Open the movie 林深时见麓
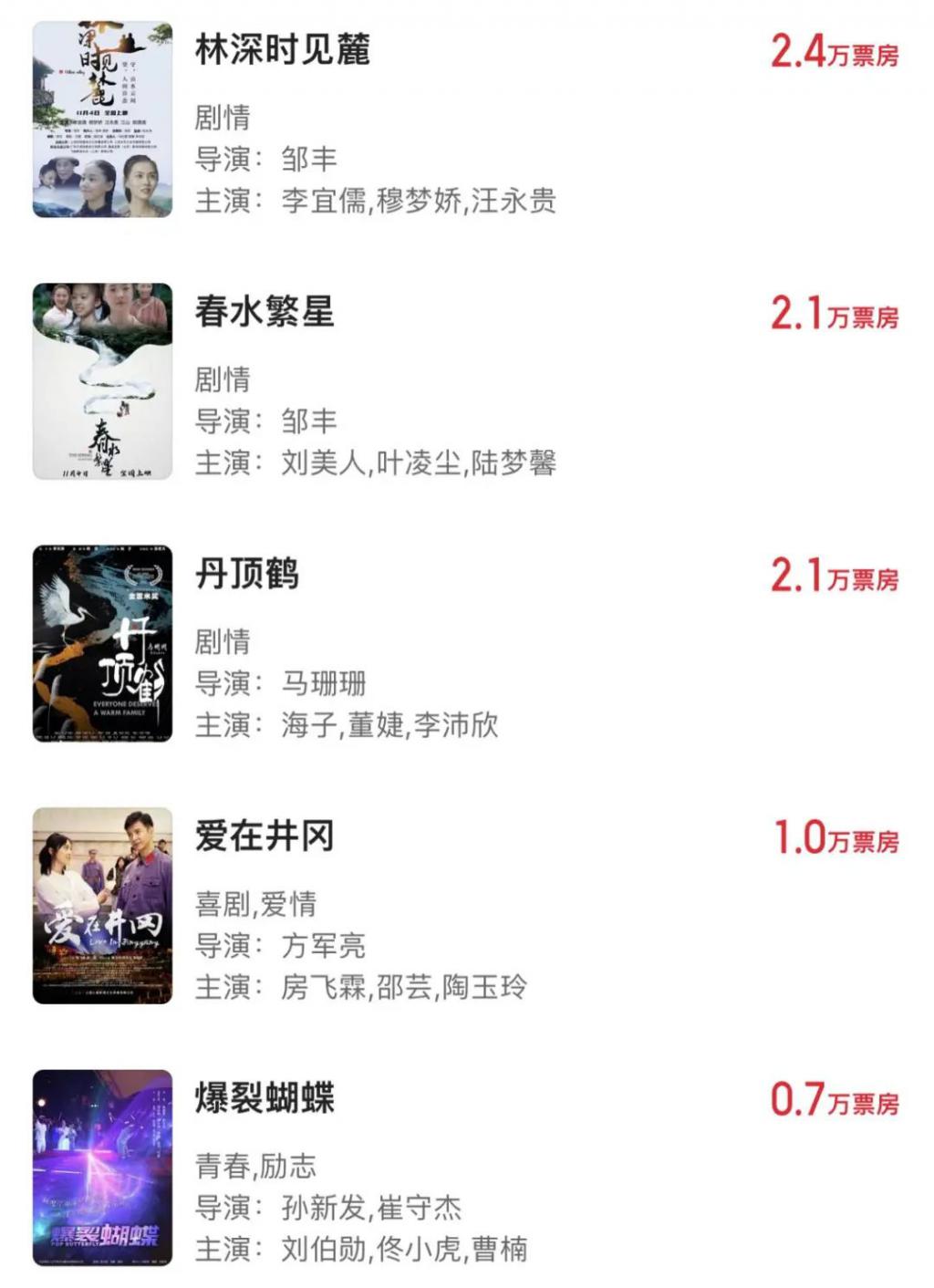Viewport: 934px width, 1288px height. coord(283,50)
